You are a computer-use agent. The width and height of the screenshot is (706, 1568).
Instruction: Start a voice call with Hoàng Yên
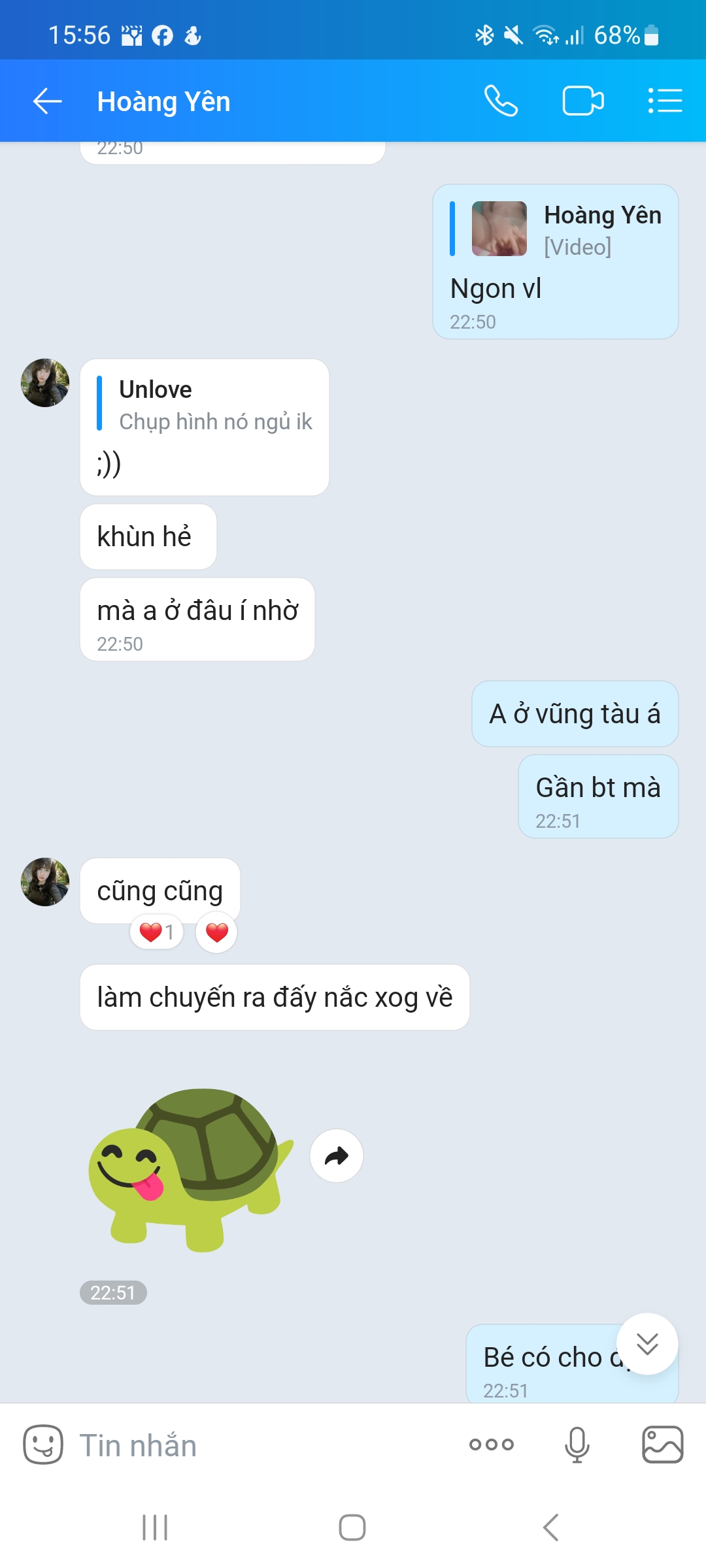coord(501,101)
